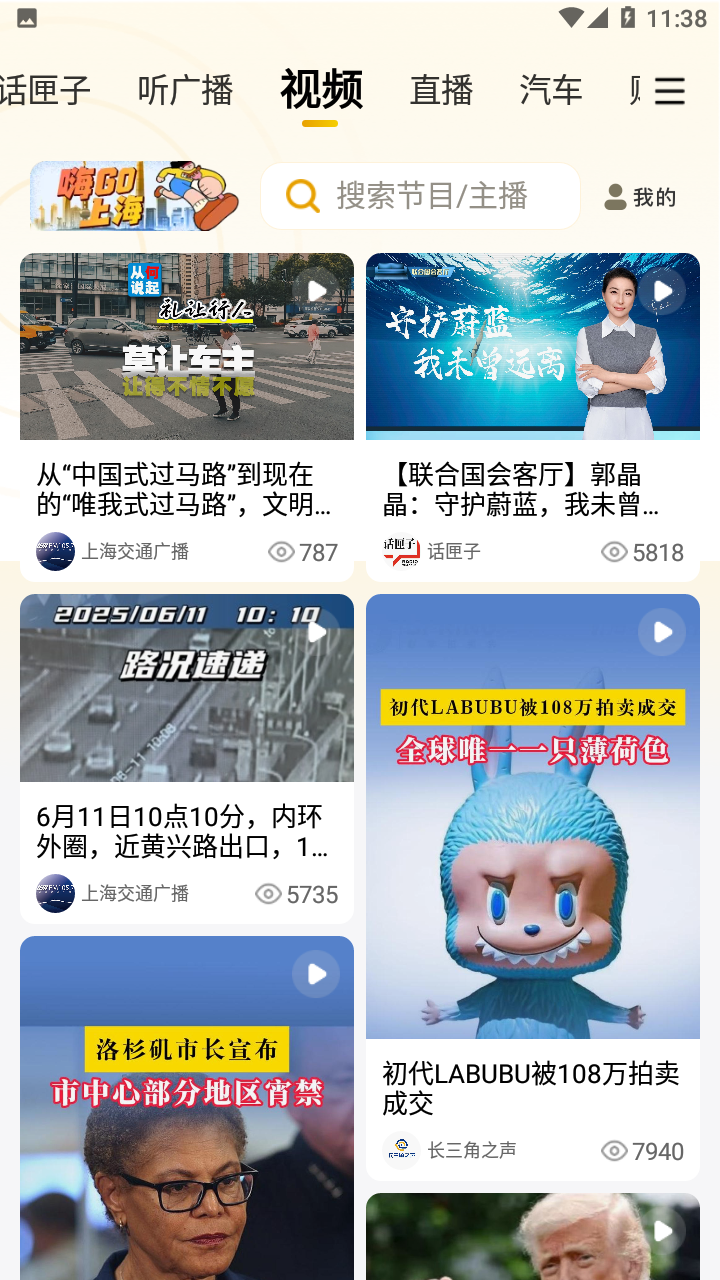
Task: Watch the 6月11日 内环外圈 traffic video
Action: pos(187,689)
